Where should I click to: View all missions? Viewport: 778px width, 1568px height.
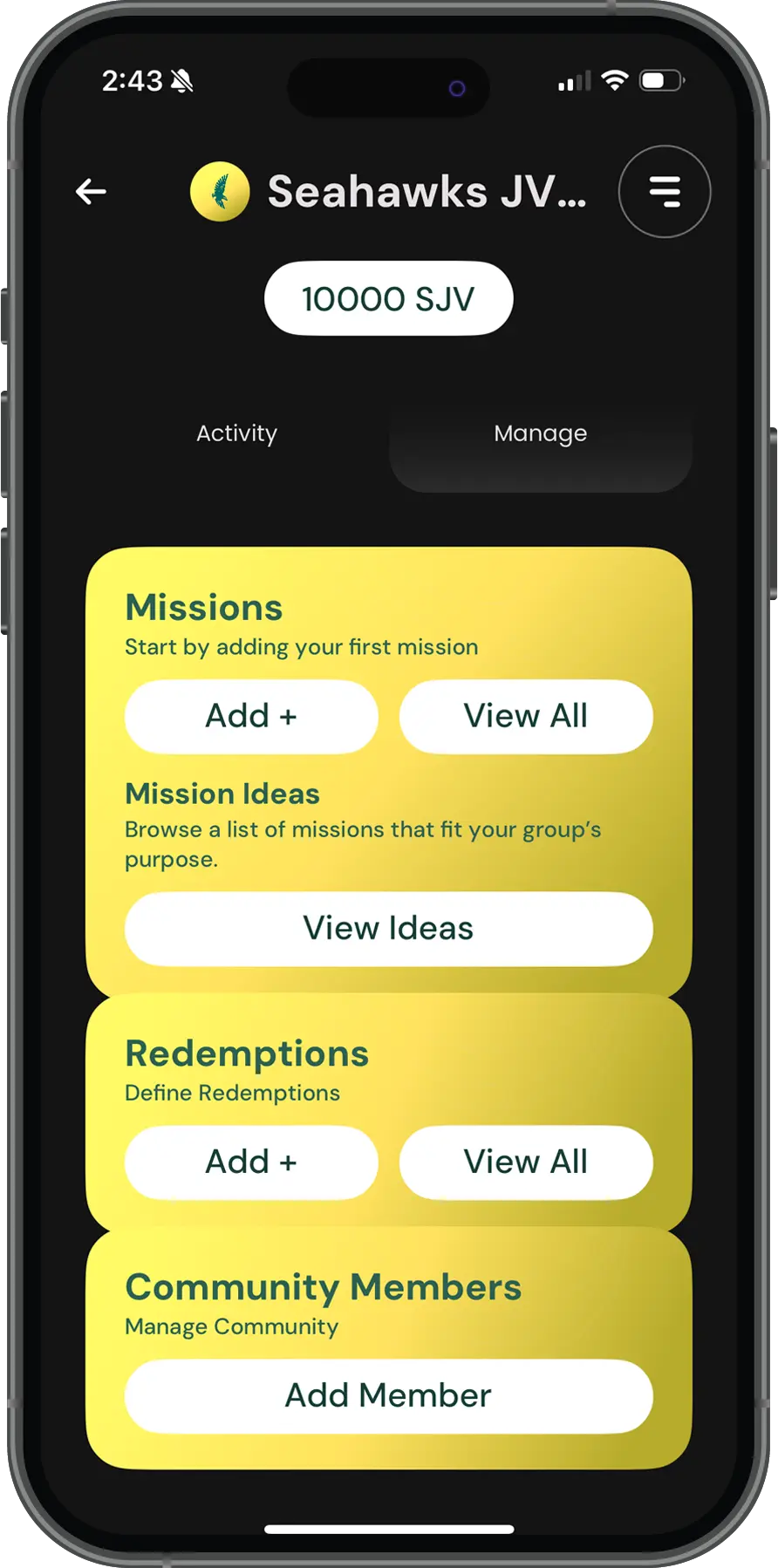pyautogui.click(x=526, y=716)
